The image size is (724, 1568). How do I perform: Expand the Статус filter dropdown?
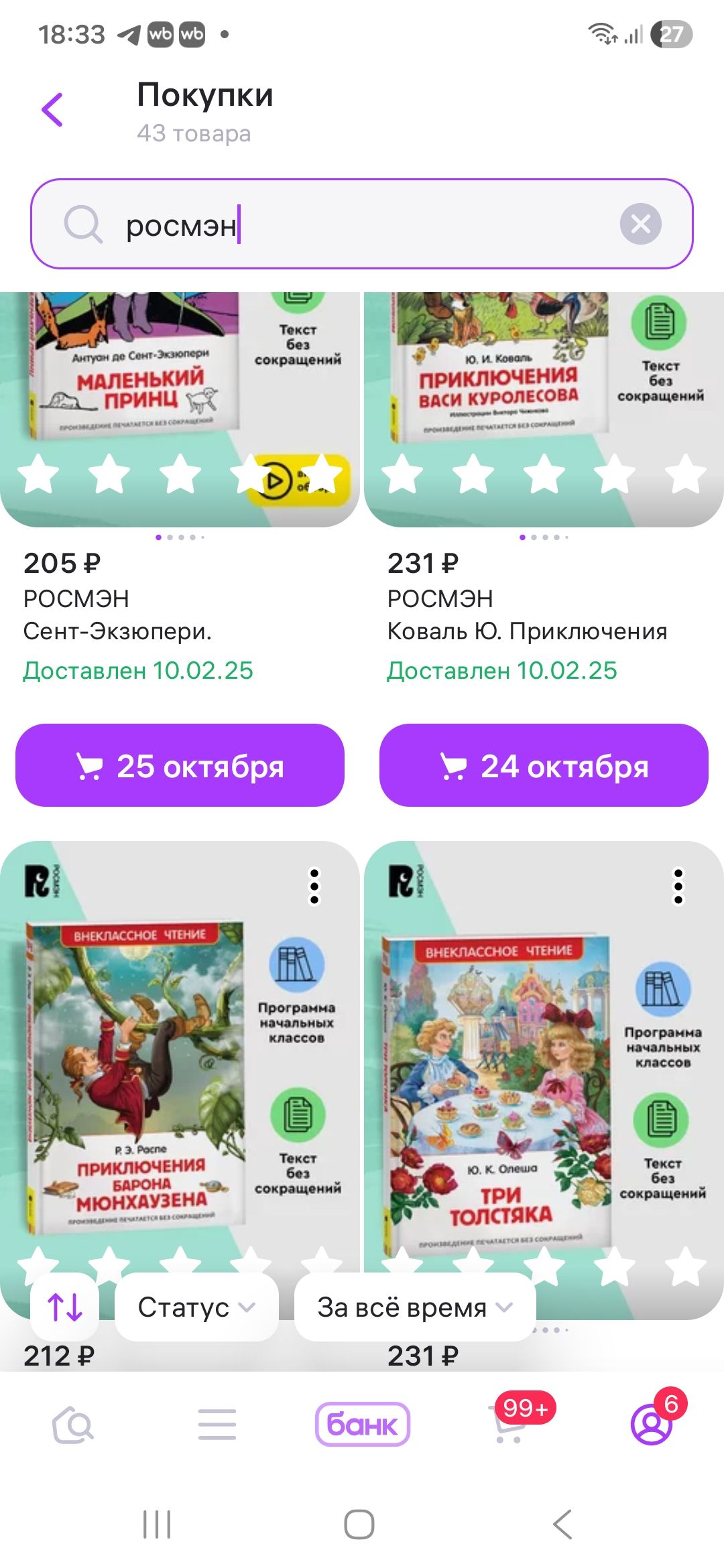(196, 1307)
